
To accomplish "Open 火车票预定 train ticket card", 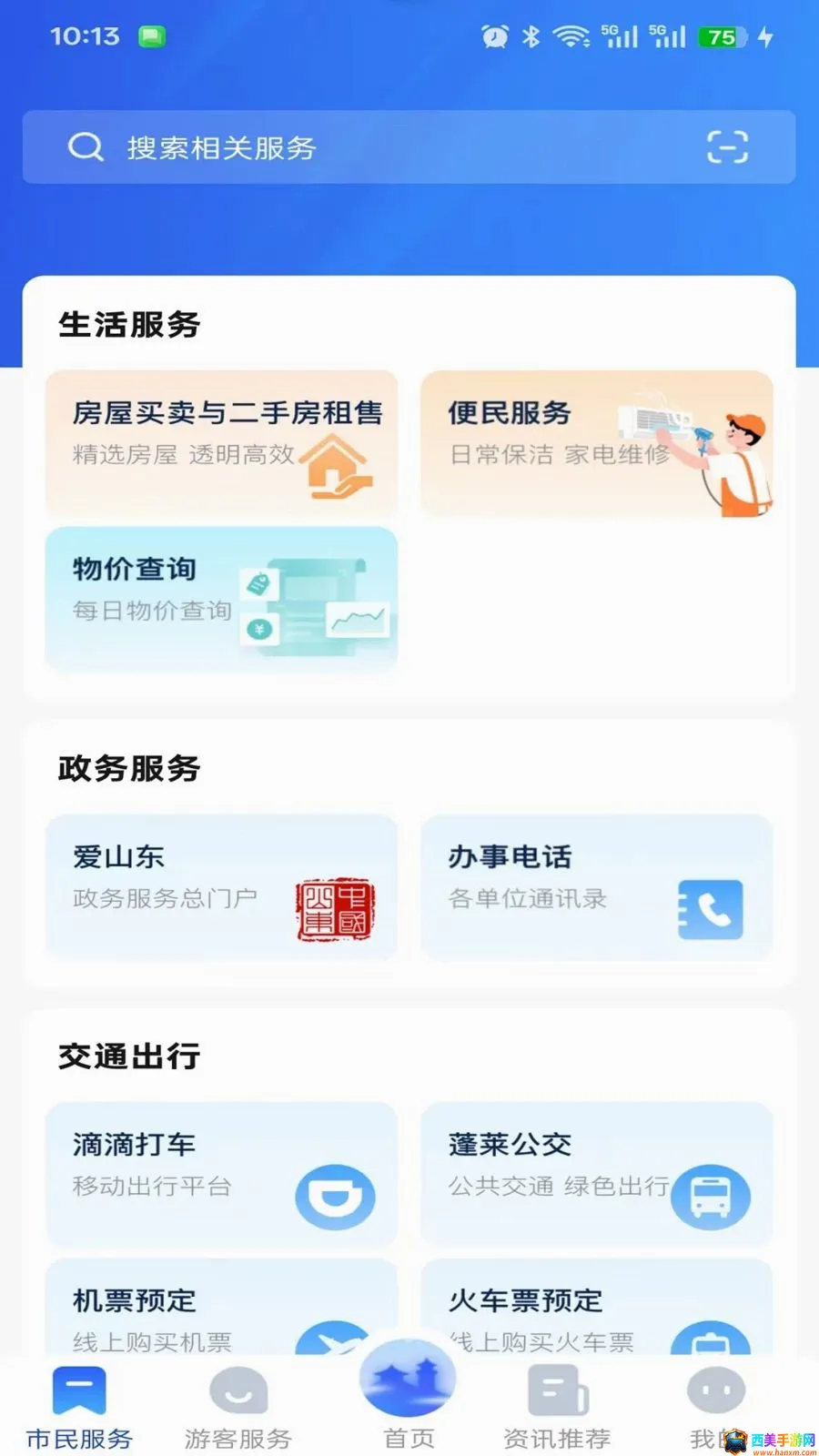I will [597, 1309].
